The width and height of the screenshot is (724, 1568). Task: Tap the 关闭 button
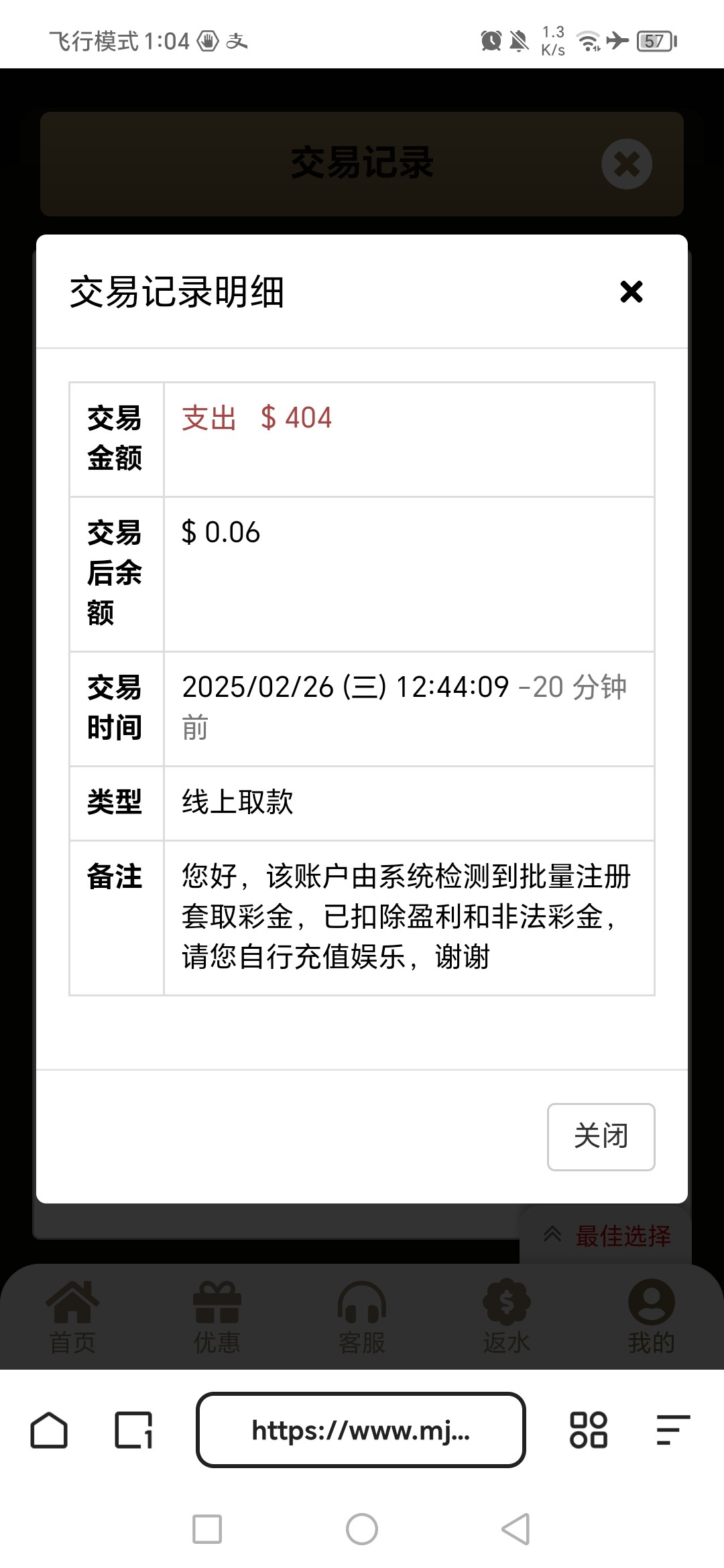click(x=601, y=1136)
